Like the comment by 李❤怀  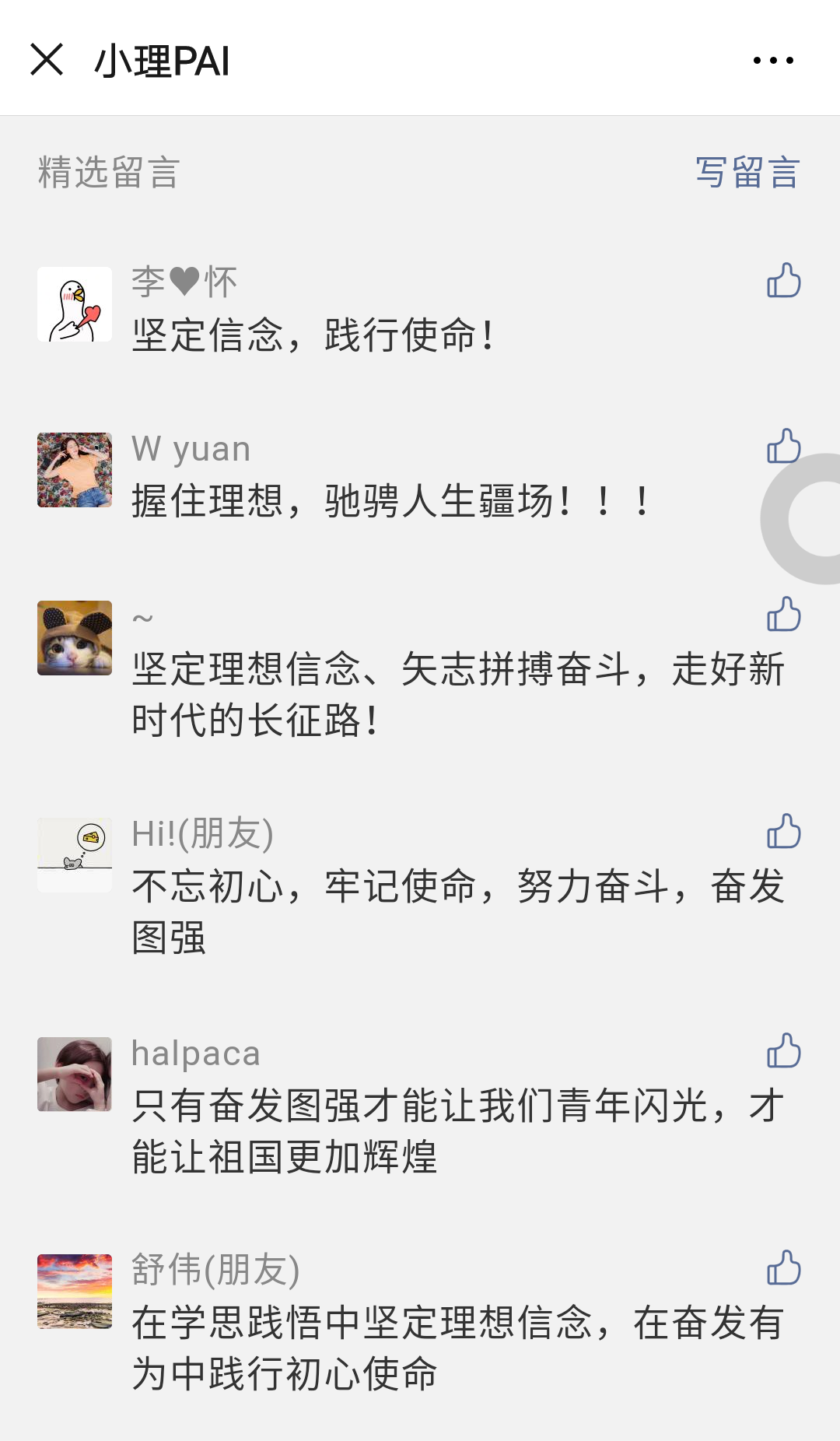click(783, 281)
